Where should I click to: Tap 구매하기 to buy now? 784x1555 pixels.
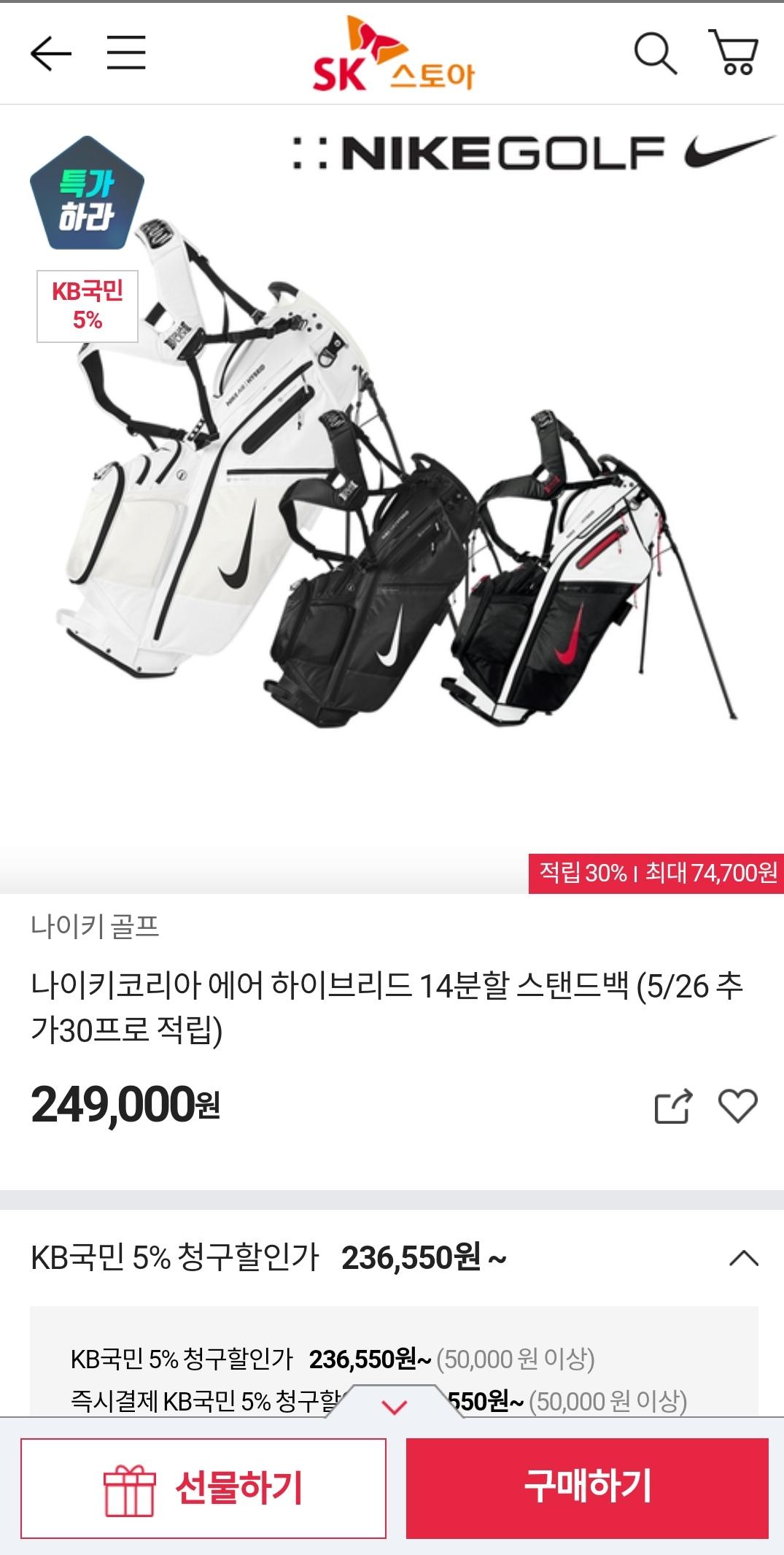(587, 1488)
